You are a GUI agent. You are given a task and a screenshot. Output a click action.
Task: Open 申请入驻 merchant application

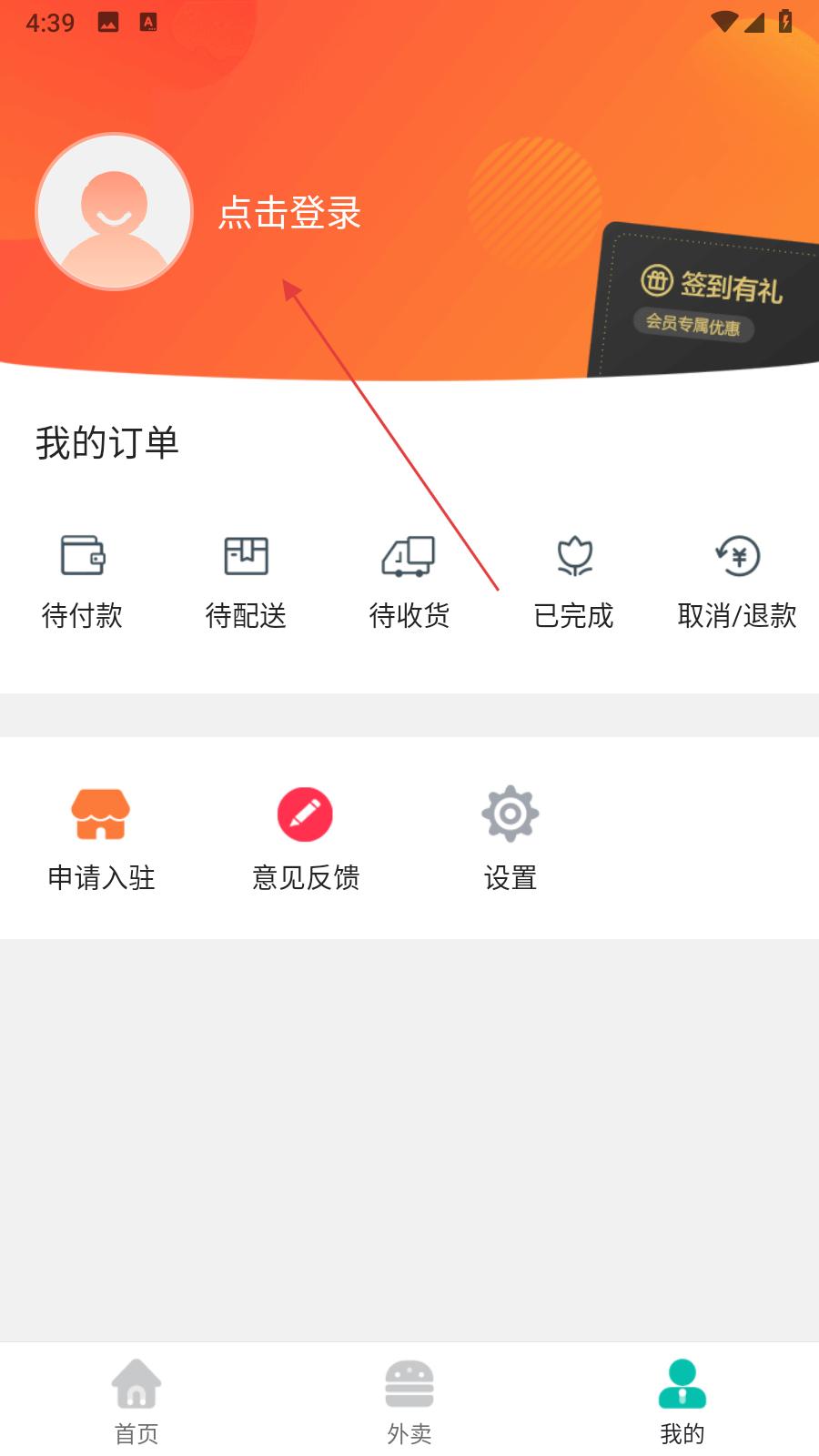(101, 838)
